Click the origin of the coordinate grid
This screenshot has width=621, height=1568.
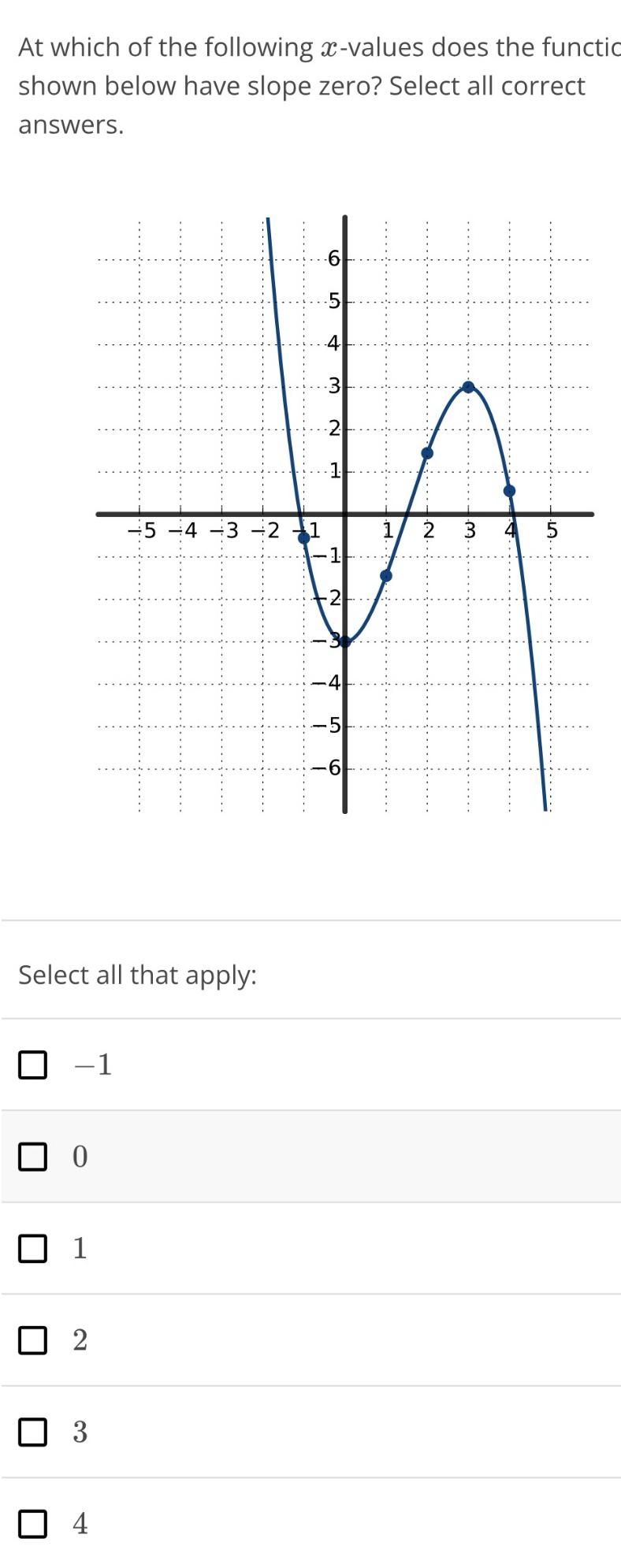[x=344, y=513]
